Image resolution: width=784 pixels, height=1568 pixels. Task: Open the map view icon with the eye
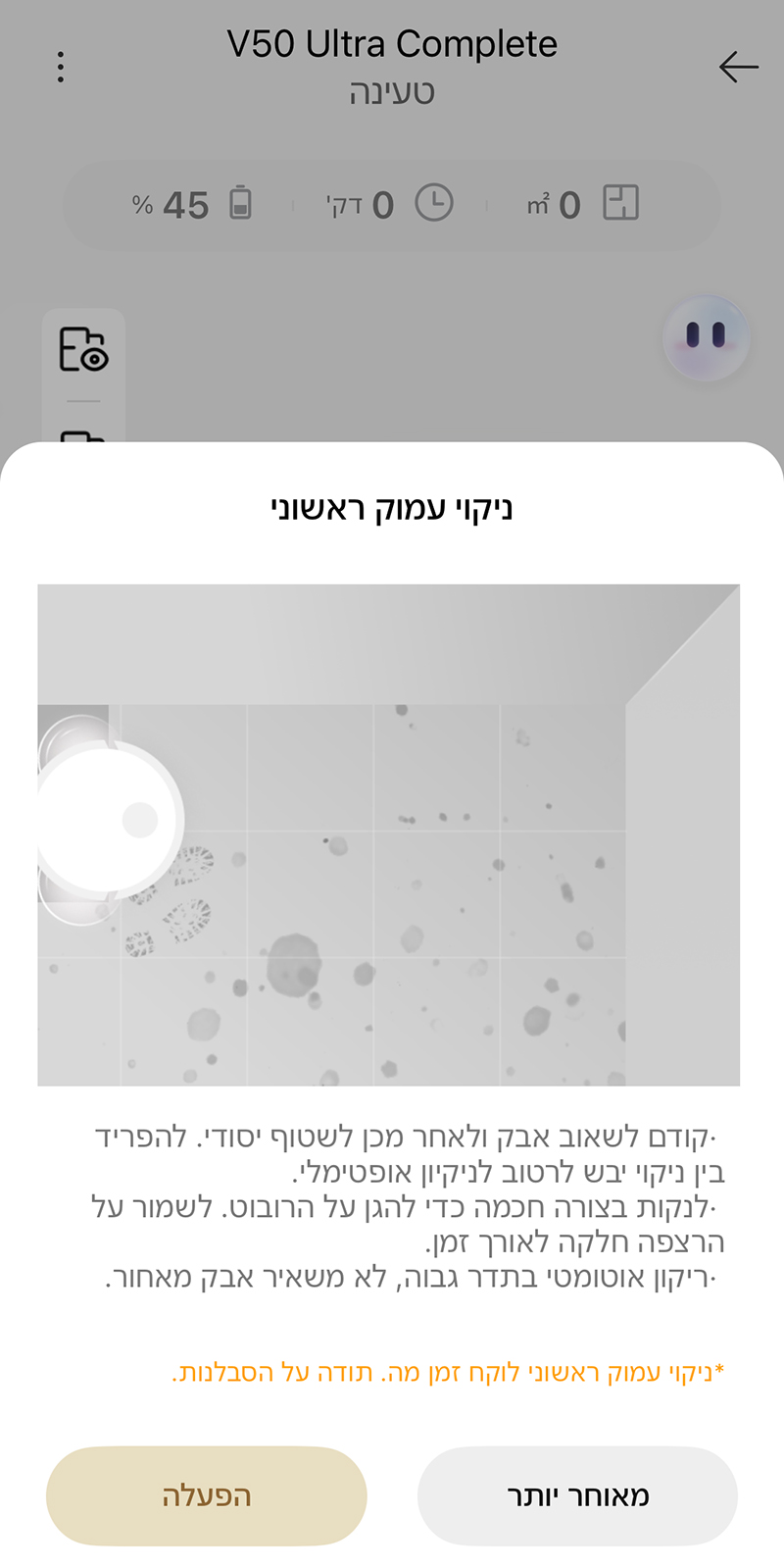(x=83, y=349)
